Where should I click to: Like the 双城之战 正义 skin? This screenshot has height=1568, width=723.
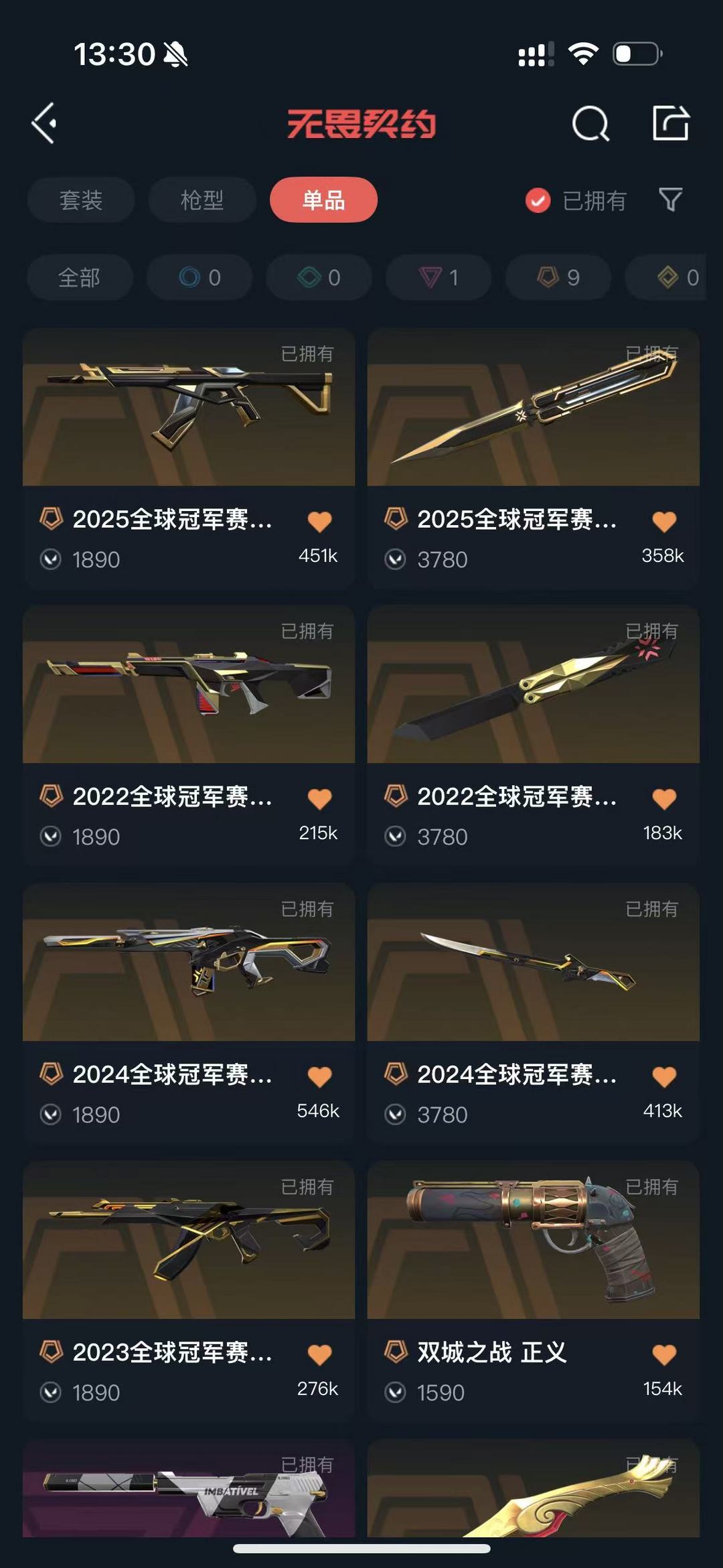663,1354
